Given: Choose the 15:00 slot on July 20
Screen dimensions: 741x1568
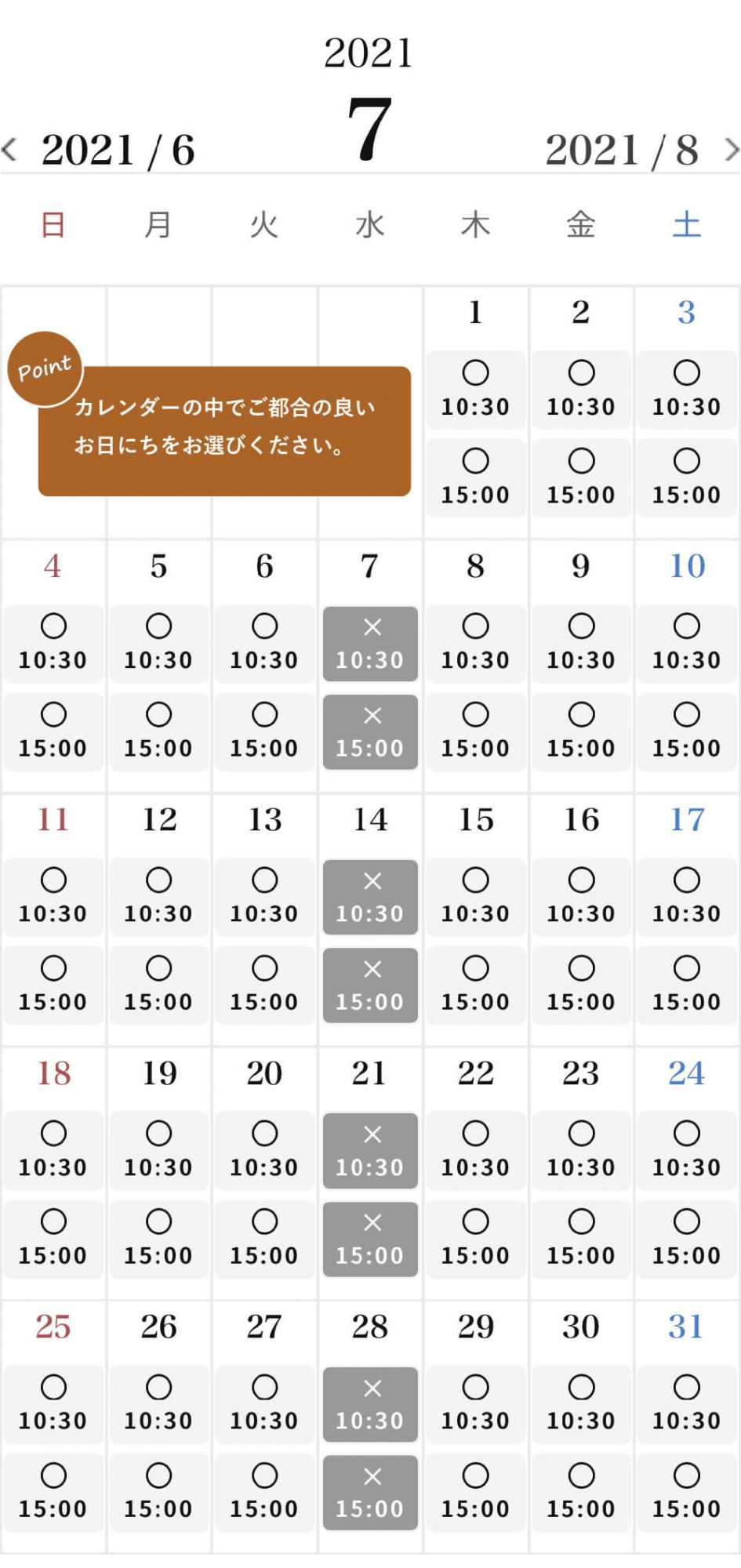Looking at the screenshot, I should (264, 1238).
